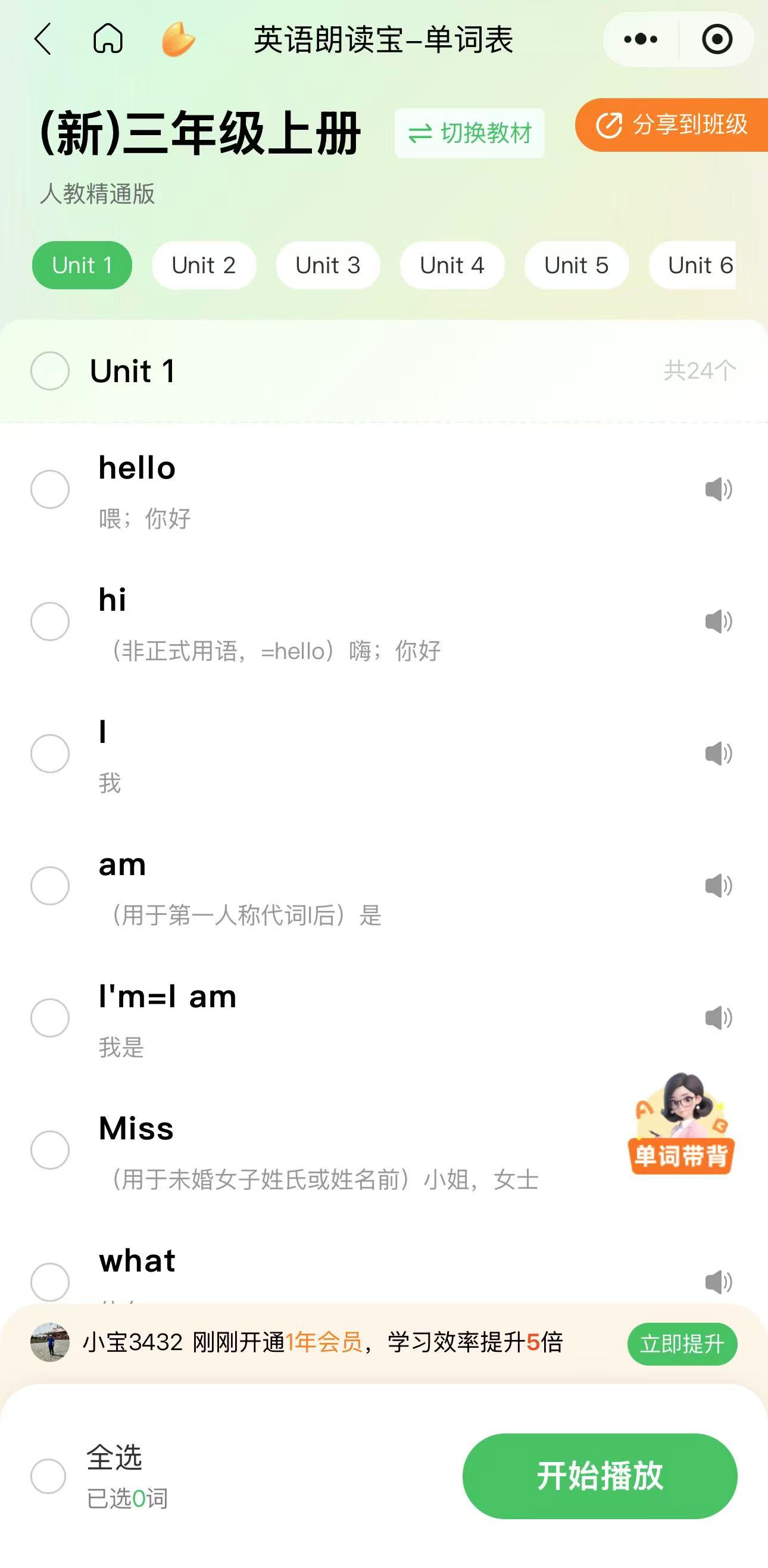Open the 单词带背 floating assistant

[x=681, y=1125]
